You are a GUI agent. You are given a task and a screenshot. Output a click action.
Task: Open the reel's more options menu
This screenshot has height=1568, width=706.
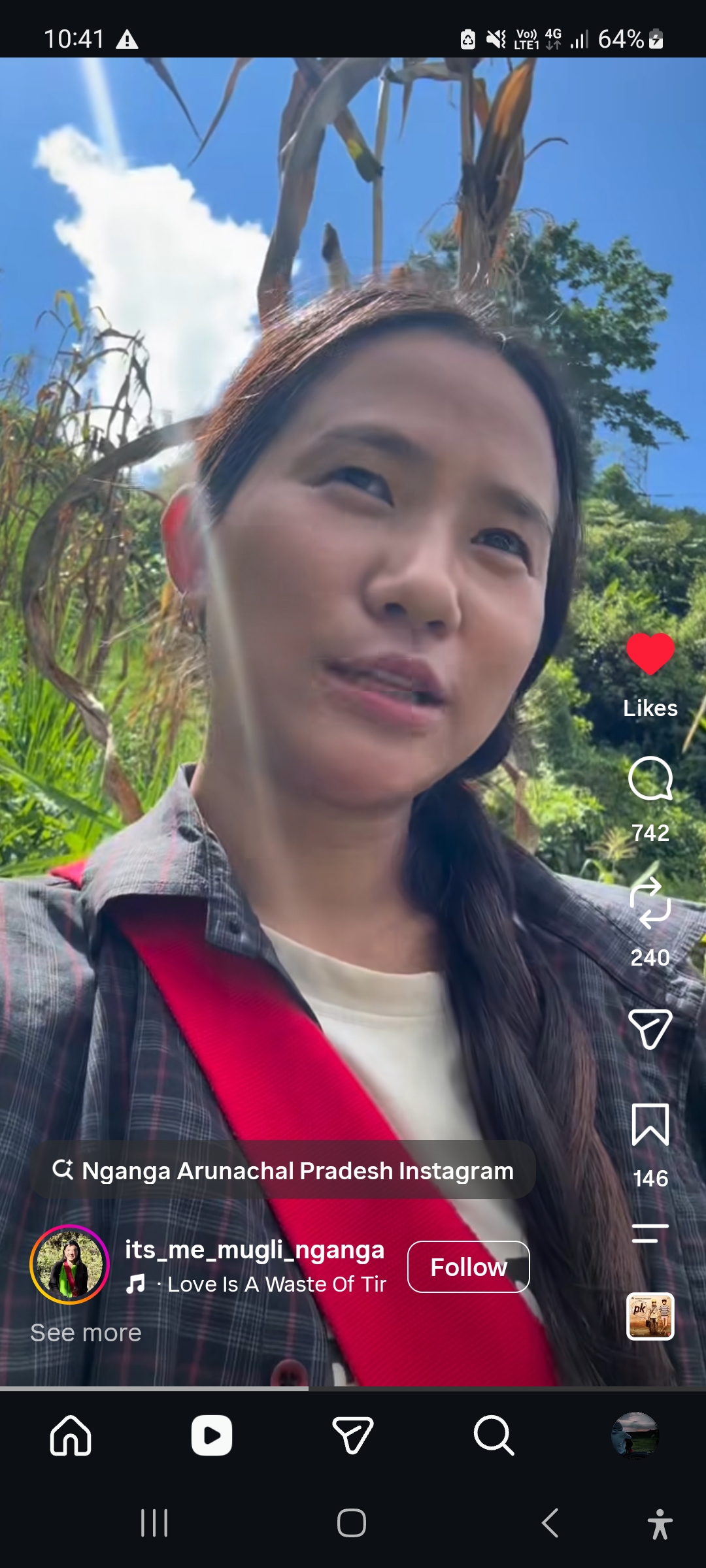point(650,1233)
